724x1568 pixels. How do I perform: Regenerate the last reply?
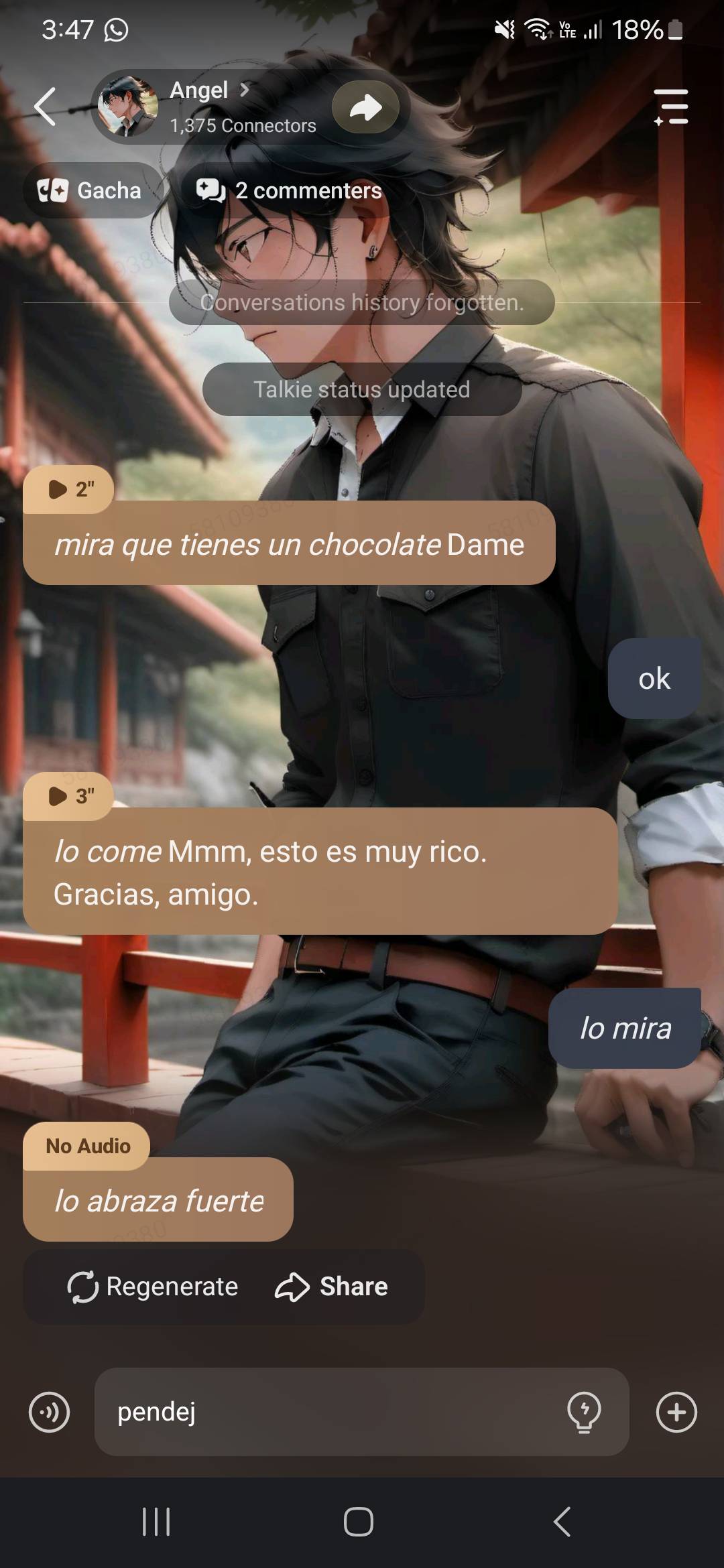tap(153, 1287)
